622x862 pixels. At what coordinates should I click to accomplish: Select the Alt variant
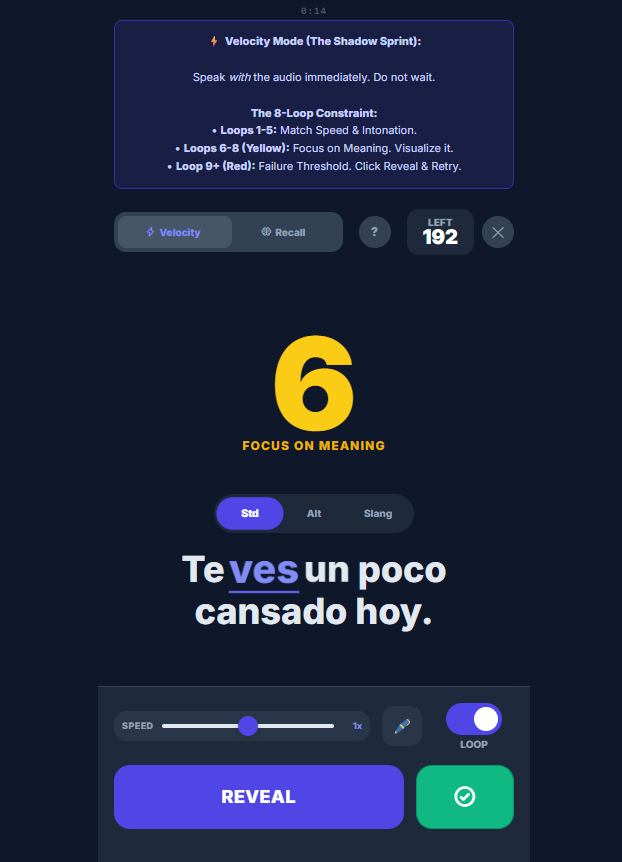(x=314, y=513)
